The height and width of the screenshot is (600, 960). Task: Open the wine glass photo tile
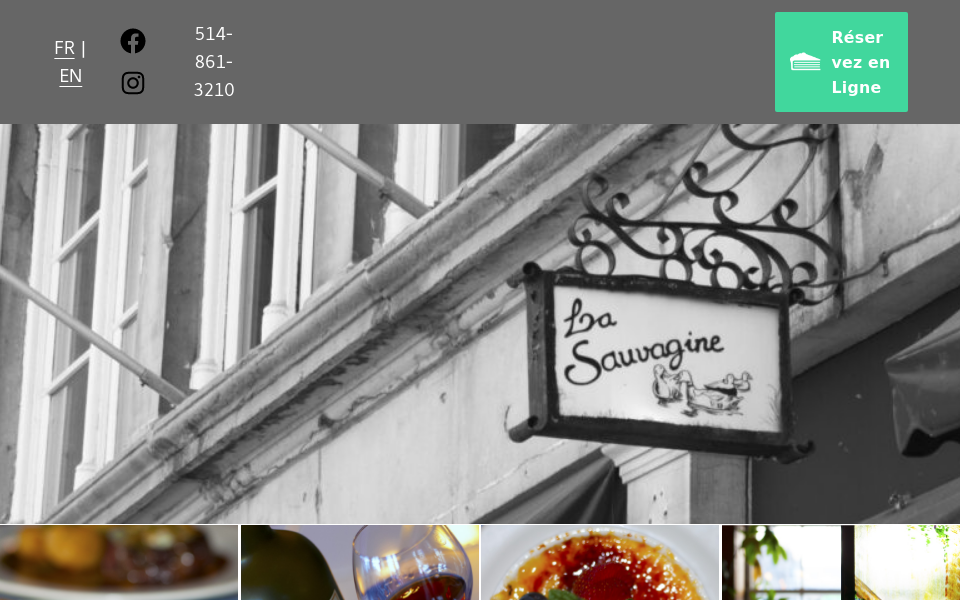point(360,563)
